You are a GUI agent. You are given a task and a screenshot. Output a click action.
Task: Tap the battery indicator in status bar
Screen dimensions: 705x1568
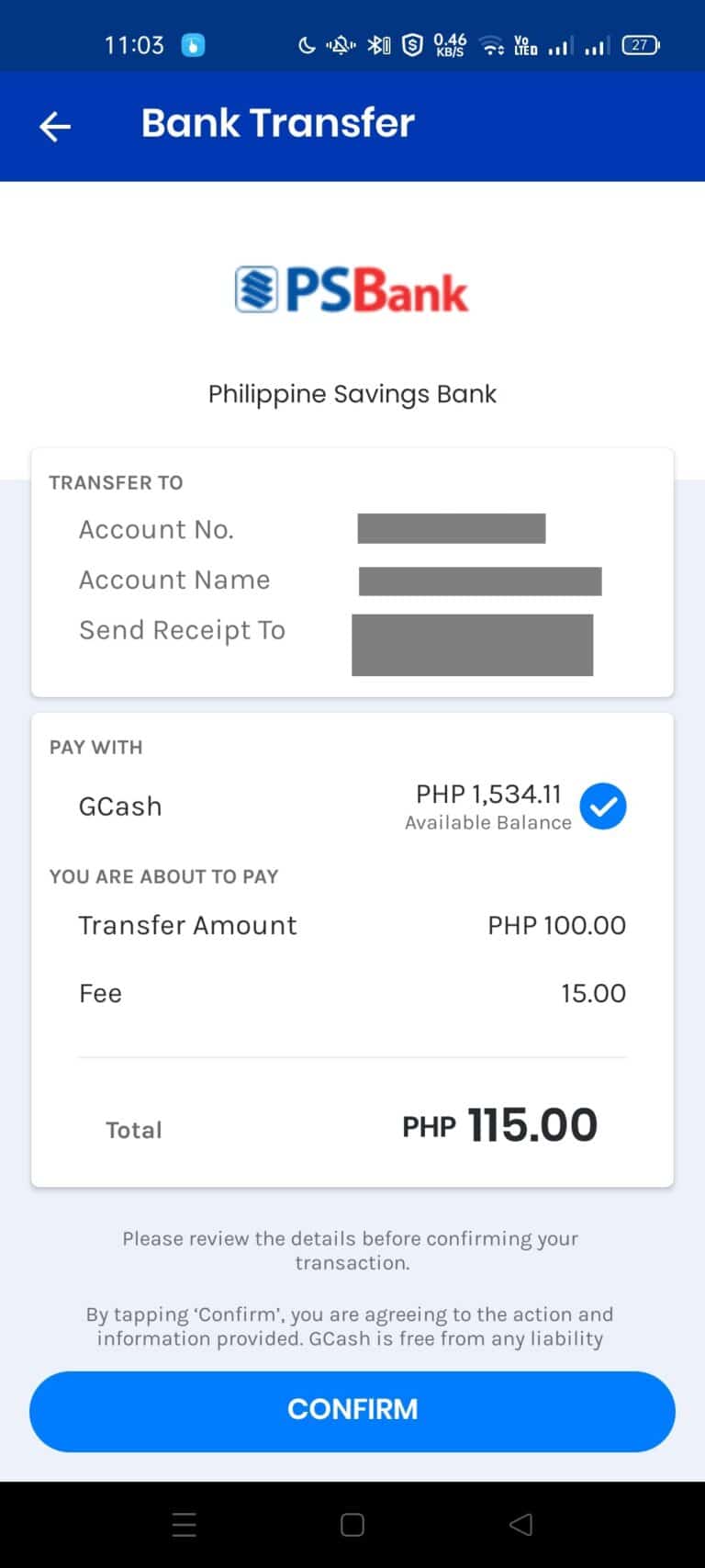pos(640,44)
